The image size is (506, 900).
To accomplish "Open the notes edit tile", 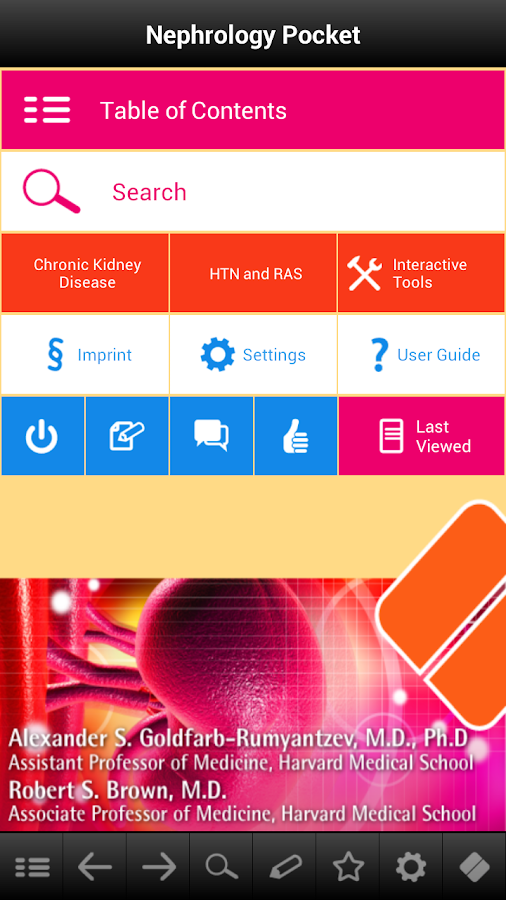I will coord(127,436).
